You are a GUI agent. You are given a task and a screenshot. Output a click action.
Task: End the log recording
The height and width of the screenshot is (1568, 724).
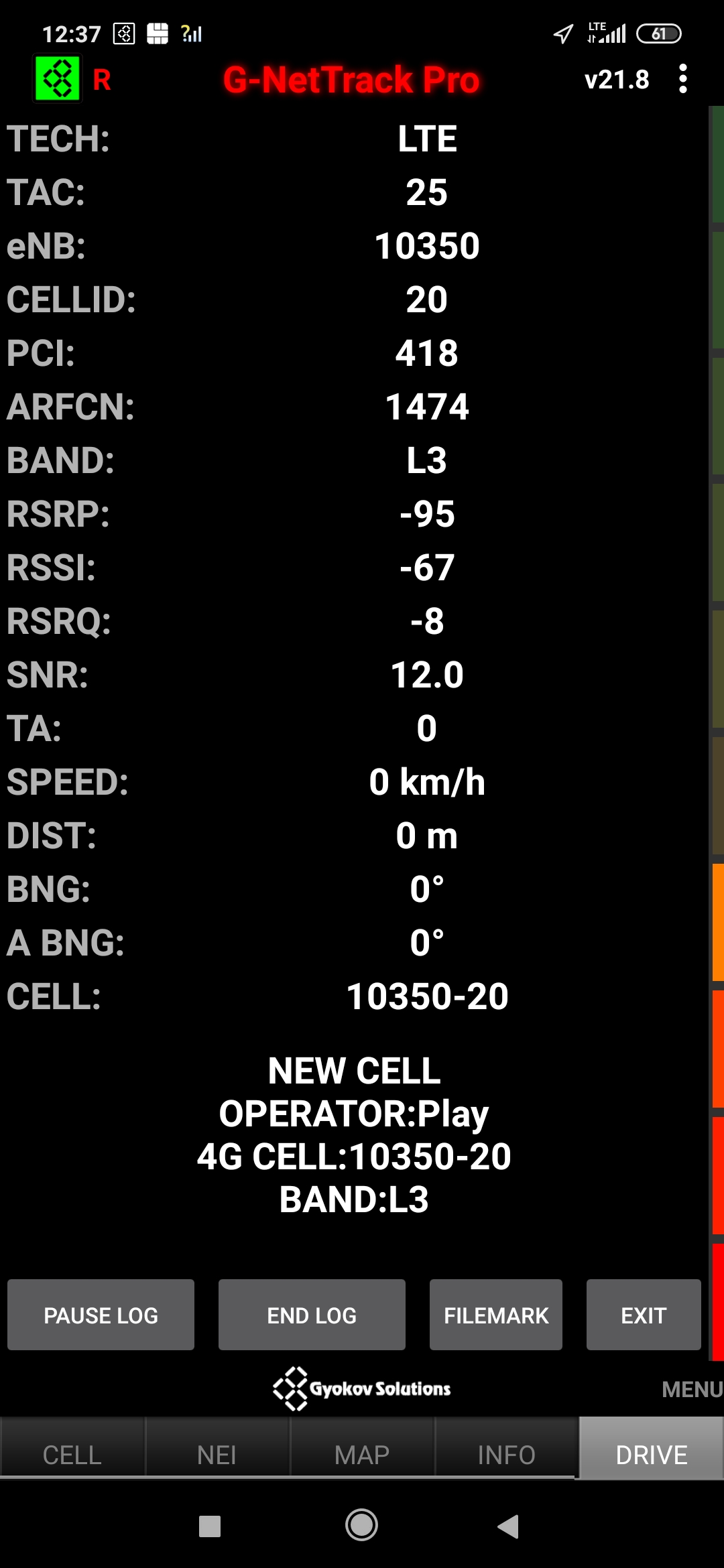coord(312,1315)
